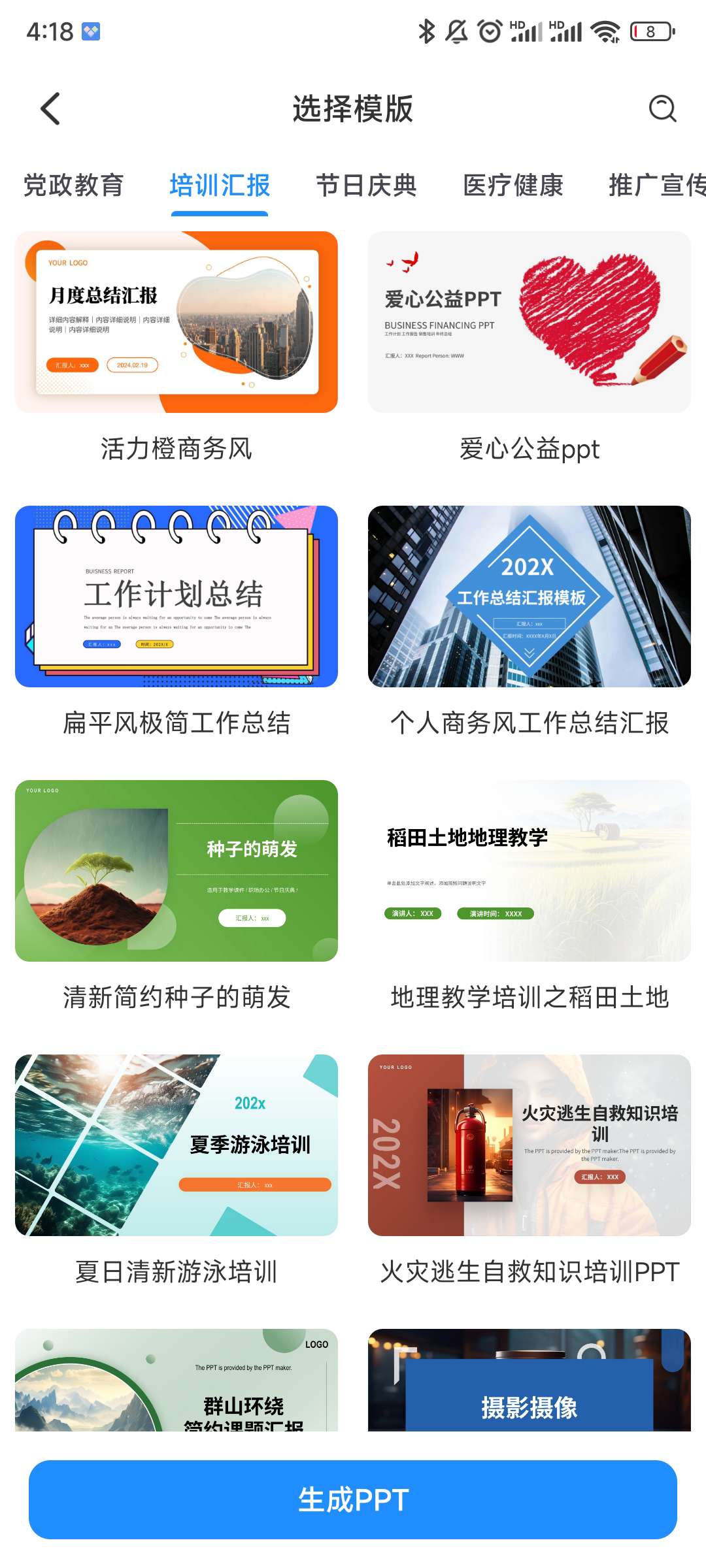Choose the 活力橙商务风 template

coord(176,322)
